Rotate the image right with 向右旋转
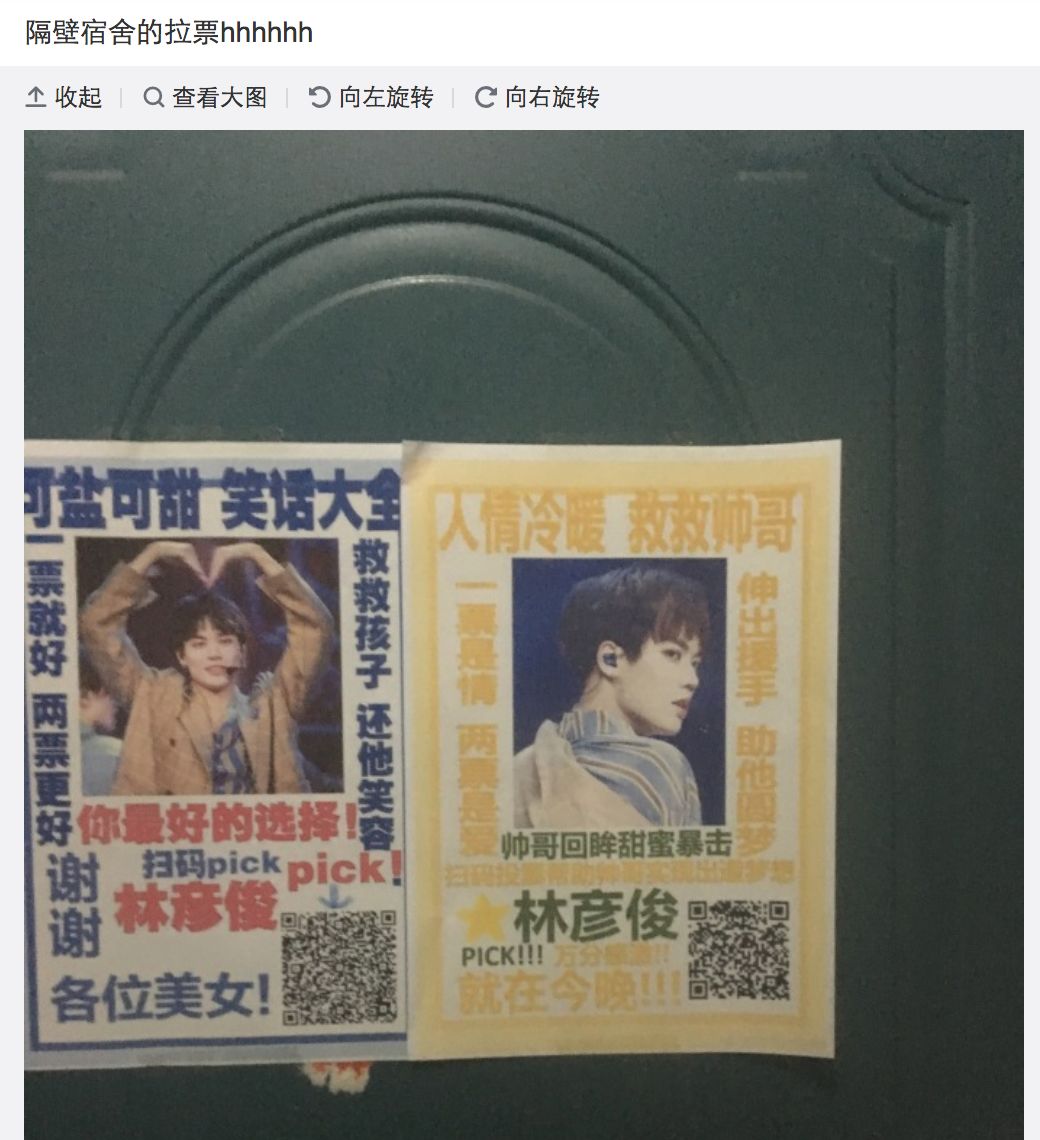The image size is (1040, 1140). pos(537,97)
